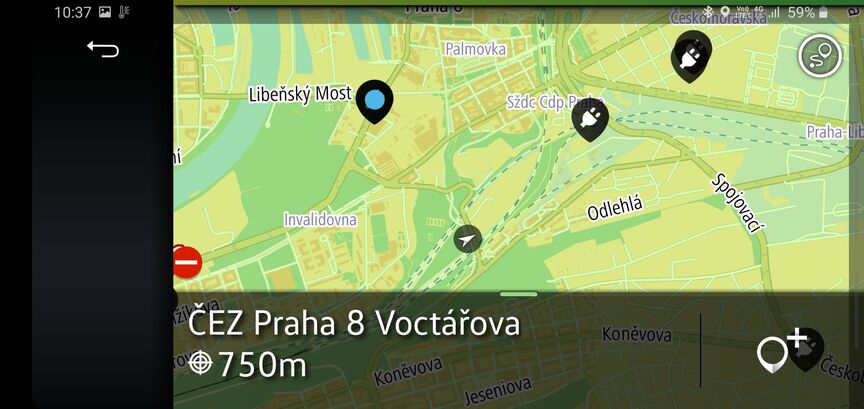Tap the Szdc Cdp Praha charging station marker

point(590,119)
